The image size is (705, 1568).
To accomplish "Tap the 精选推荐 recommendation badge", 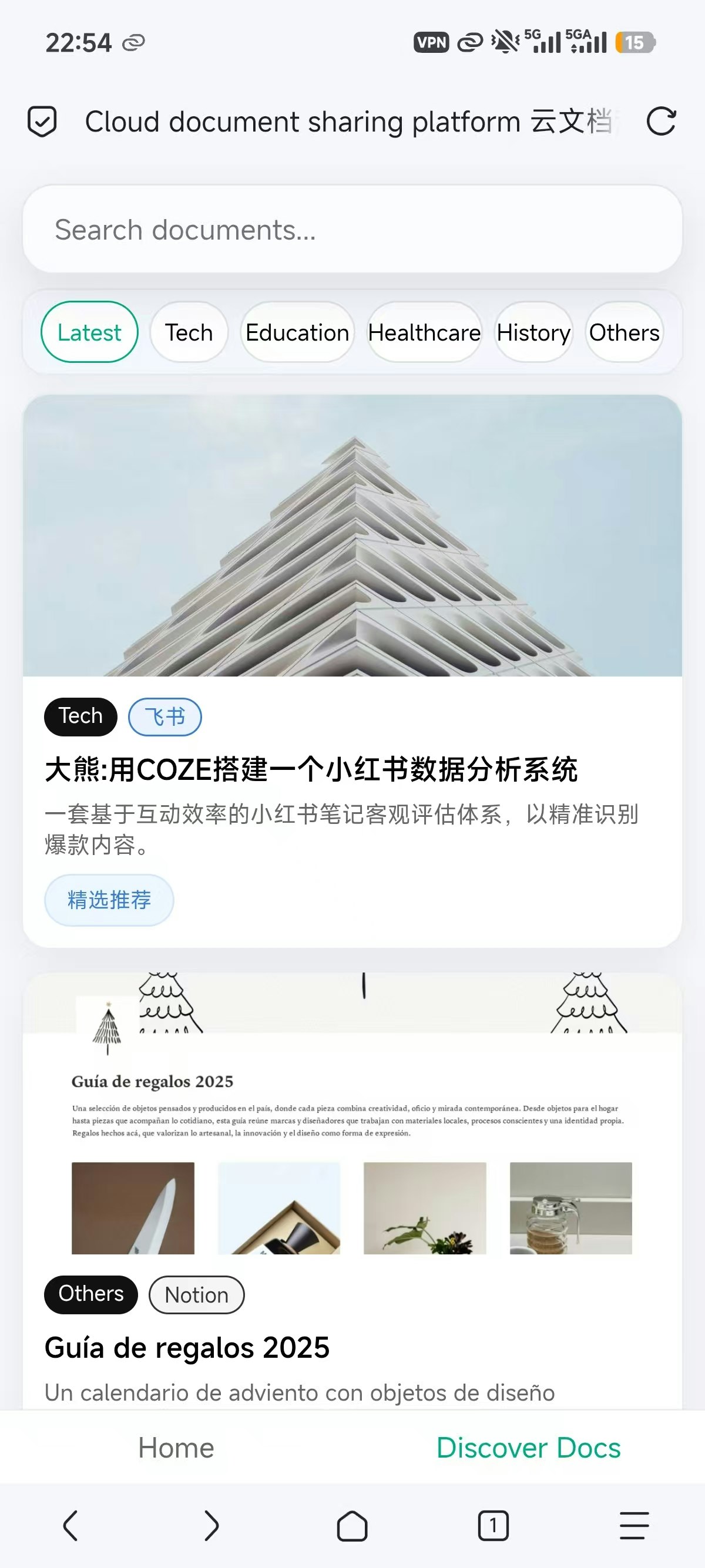I will (x=108, y=900).
